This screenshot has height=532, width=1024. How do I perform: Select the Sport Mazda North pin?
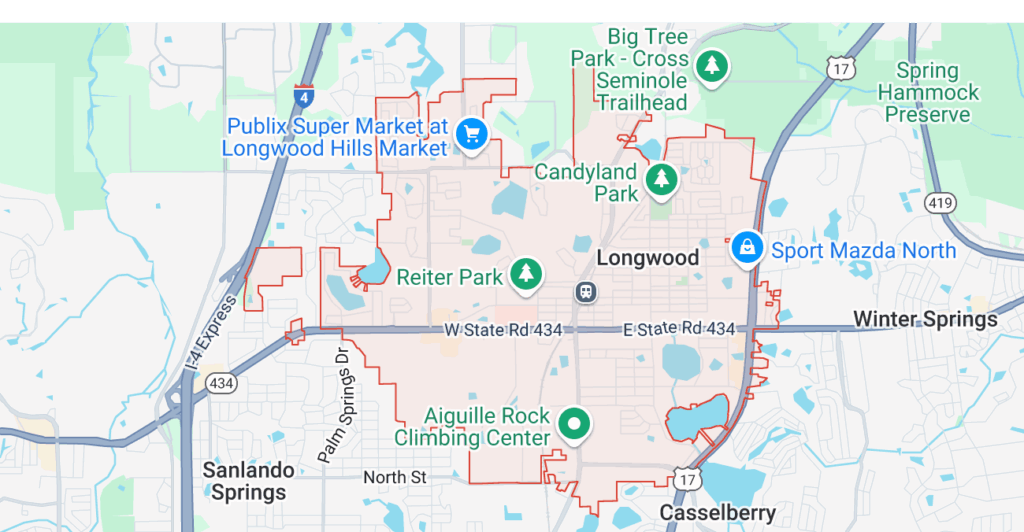click(x=746, y=247)
